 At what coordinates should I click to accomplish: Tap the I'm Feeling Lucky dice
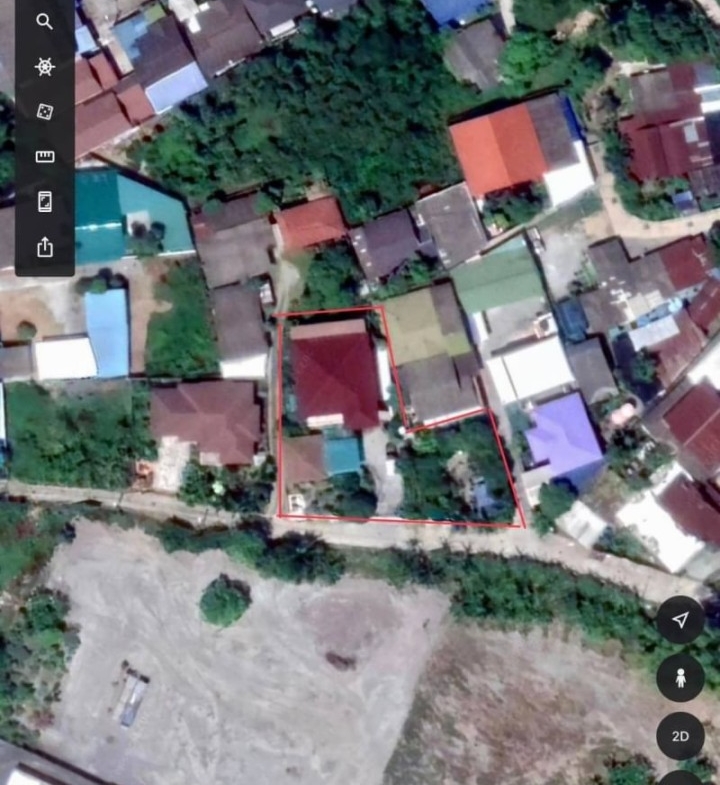click(x=45, y=111)
